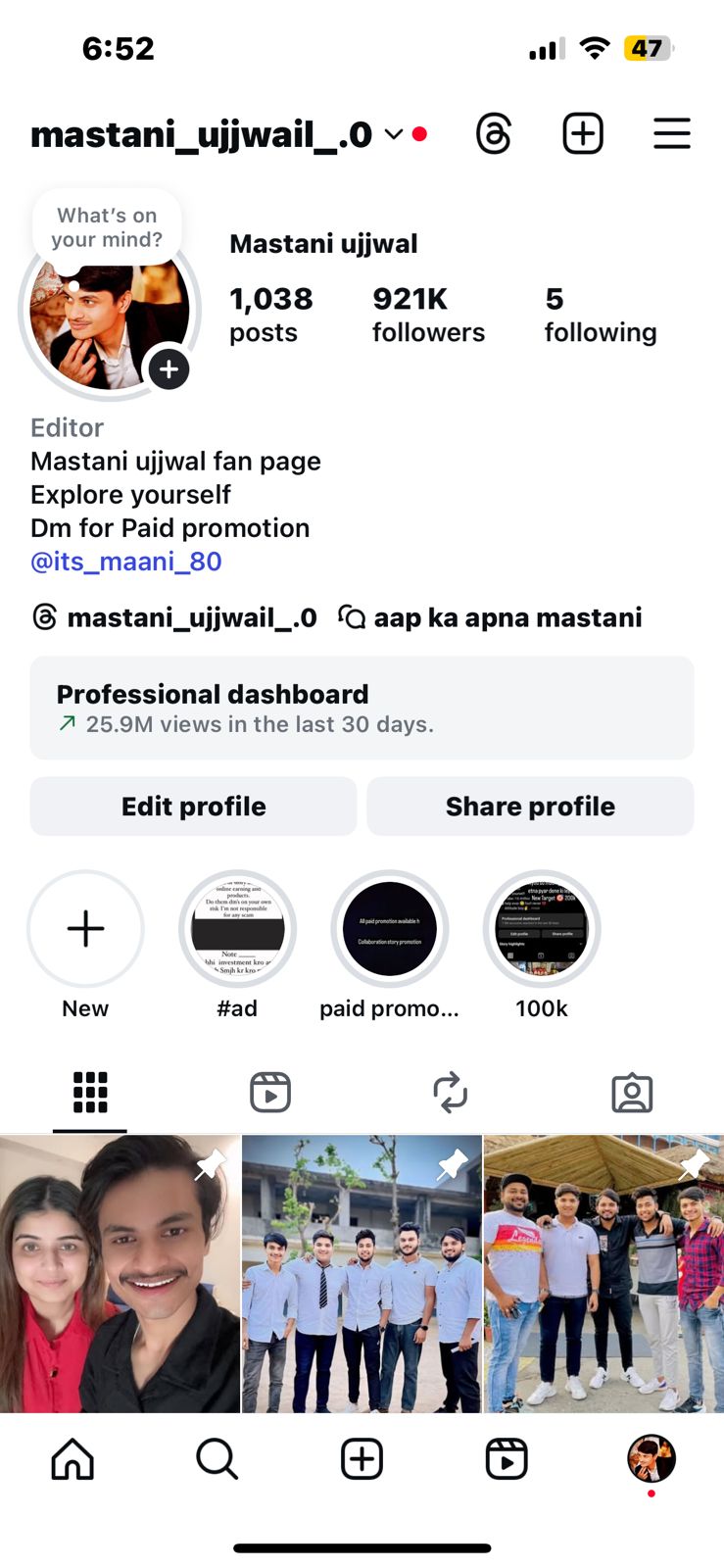Add a note via "What's on your mind?"
The width and height of the screenshot is (724, 1568).
coord(107,227)
